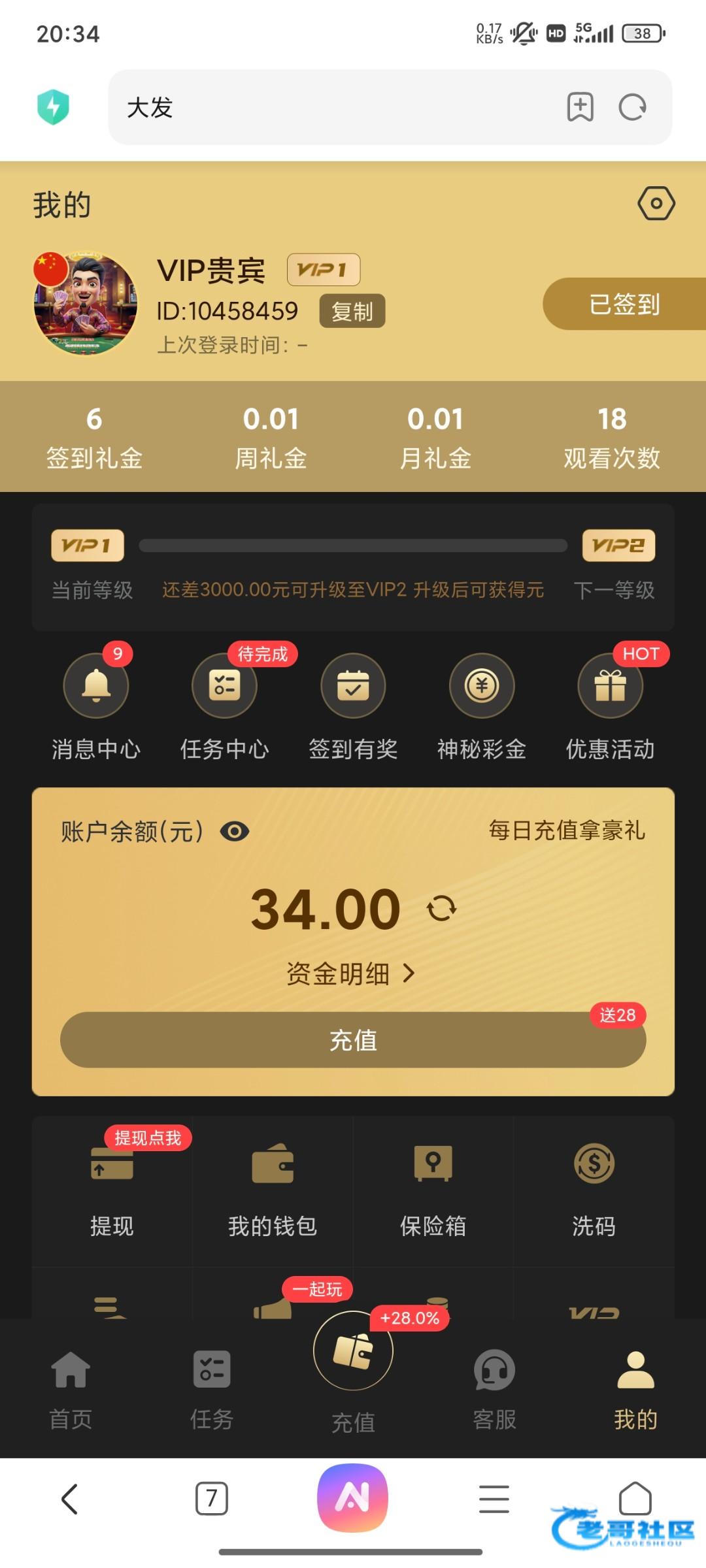The height and width of the screenshot is (1568, 706).
Task: Refresh the account balance
Action: [441, 909]
